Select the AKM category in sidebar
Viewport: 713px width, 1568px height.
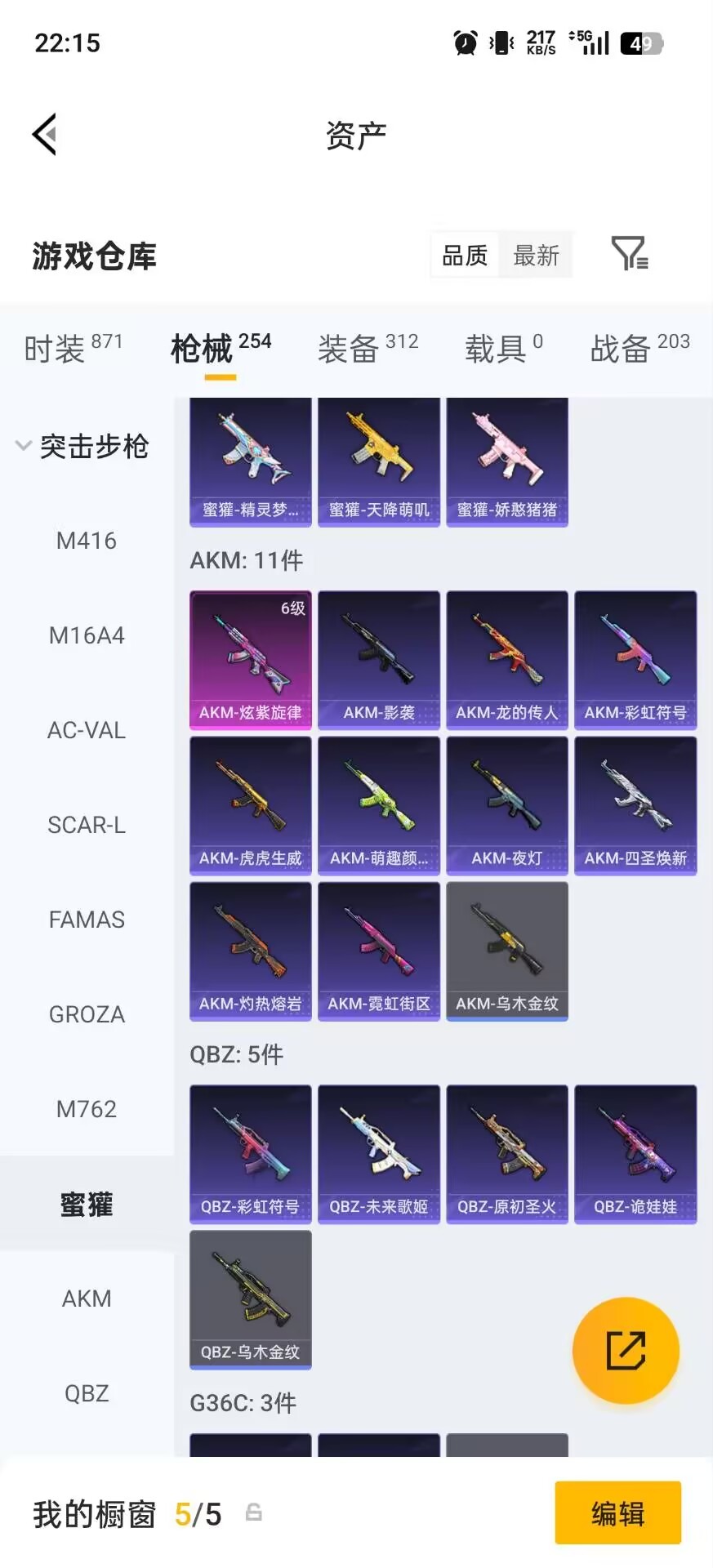pos(87,1298)
